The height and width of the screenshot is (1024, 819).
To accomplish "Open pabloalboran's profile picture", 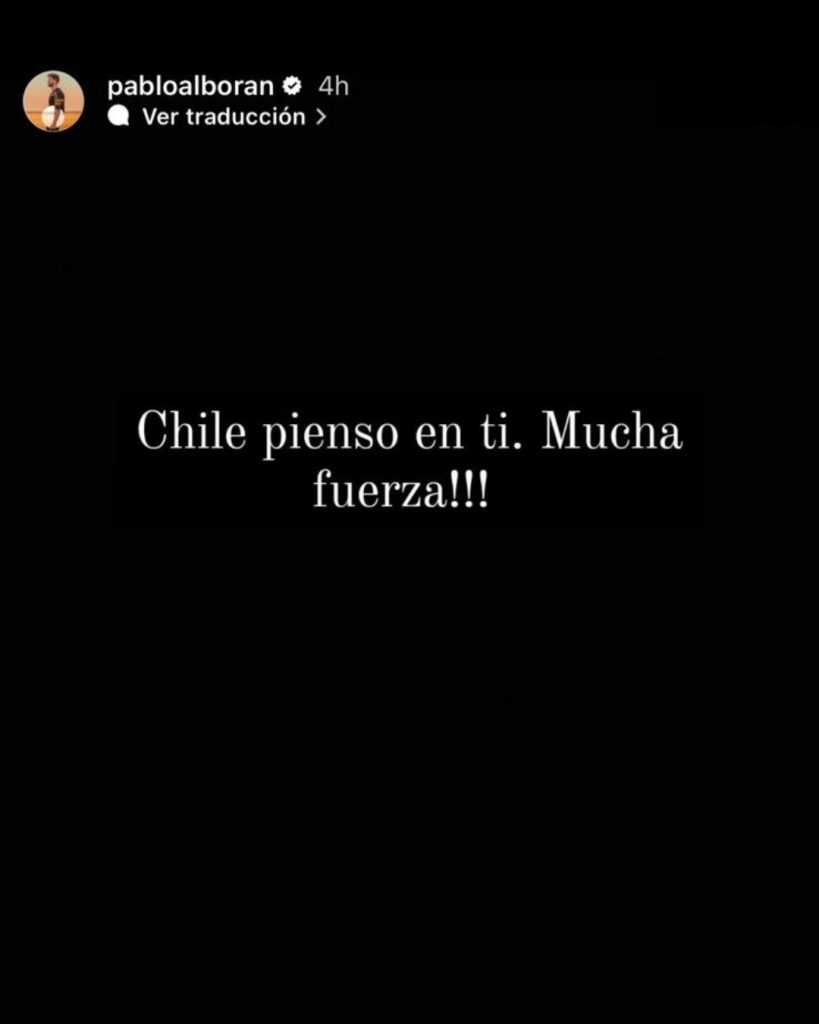I will [x=53, y=101].
